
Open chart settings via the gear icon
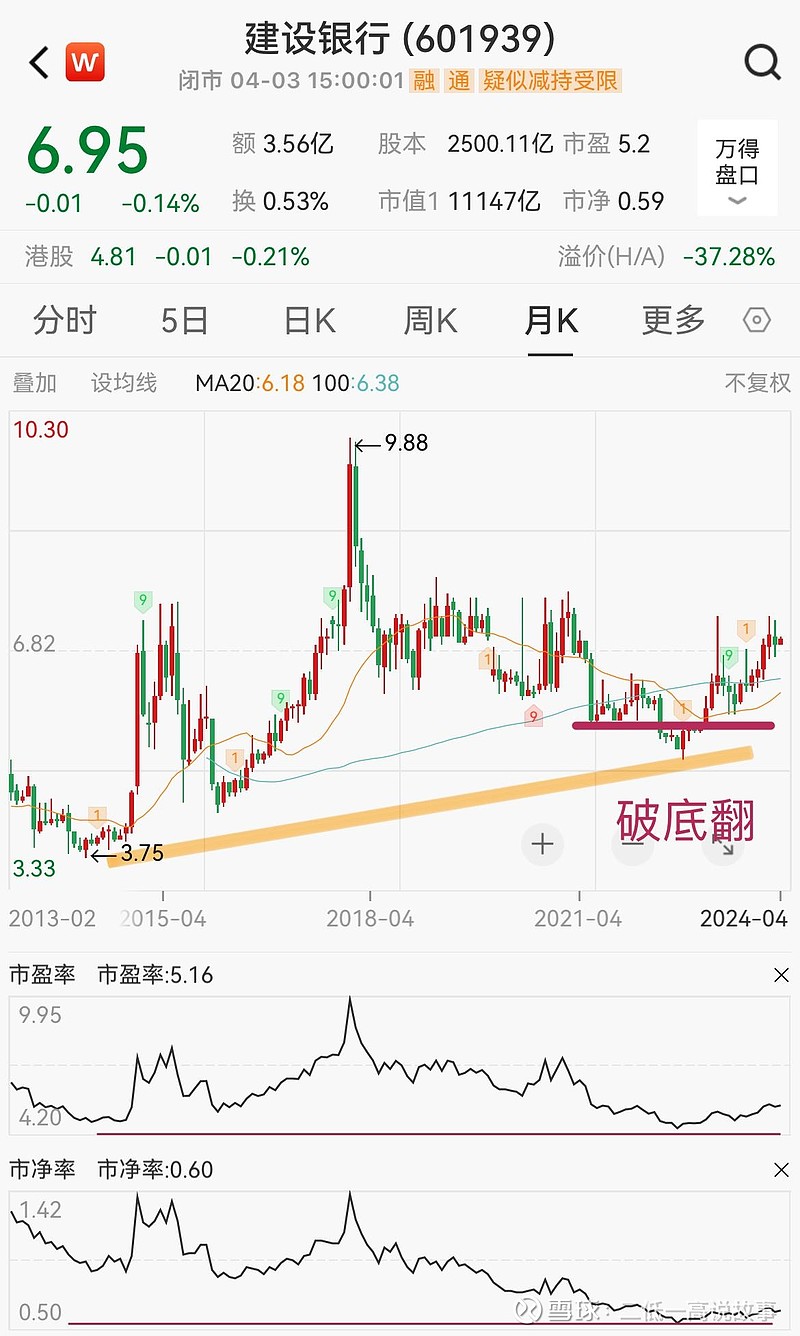(757, 321)
